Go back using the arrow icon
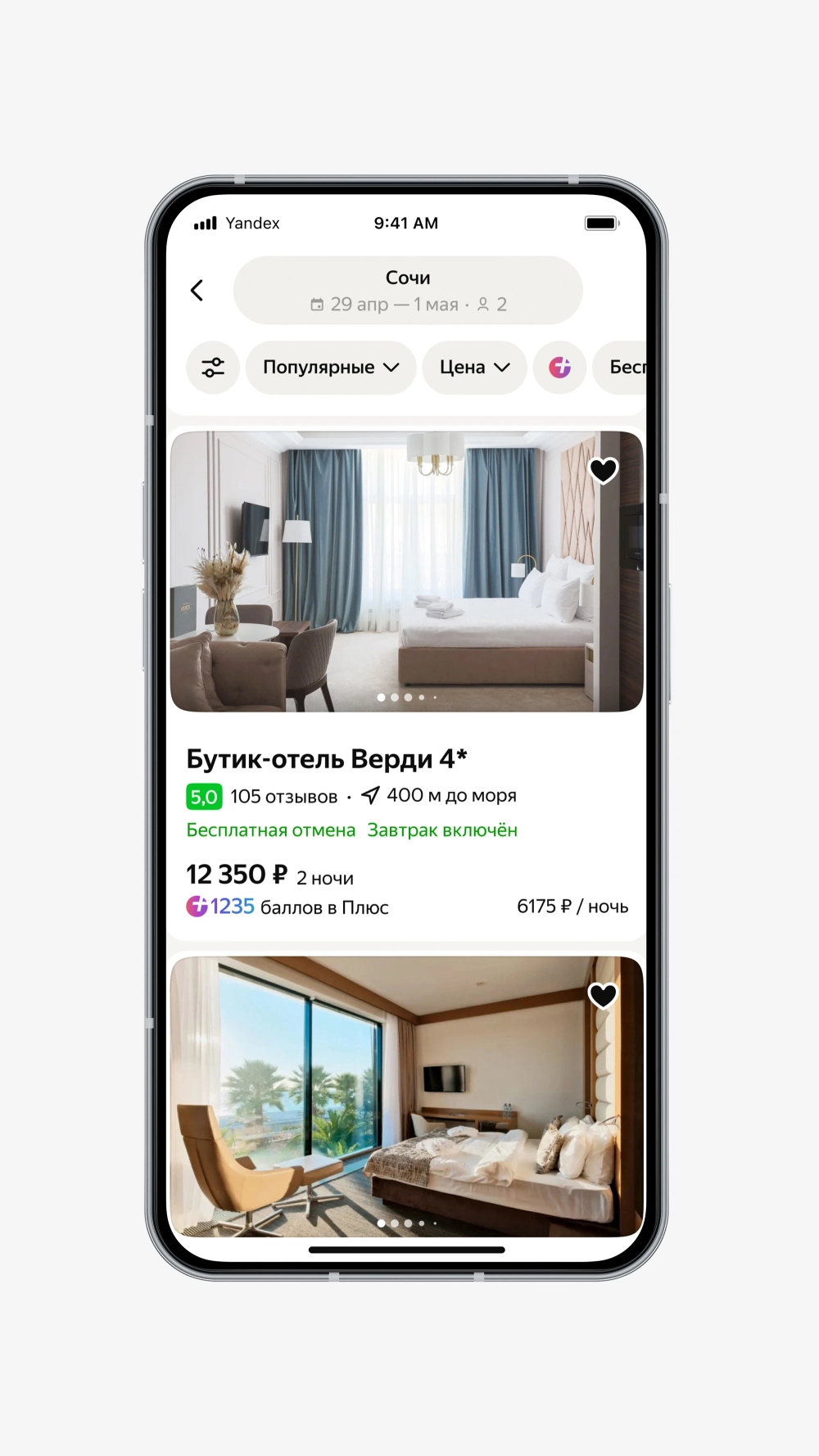This screenshot has width=819, height=1456. [x=197, y=290]
